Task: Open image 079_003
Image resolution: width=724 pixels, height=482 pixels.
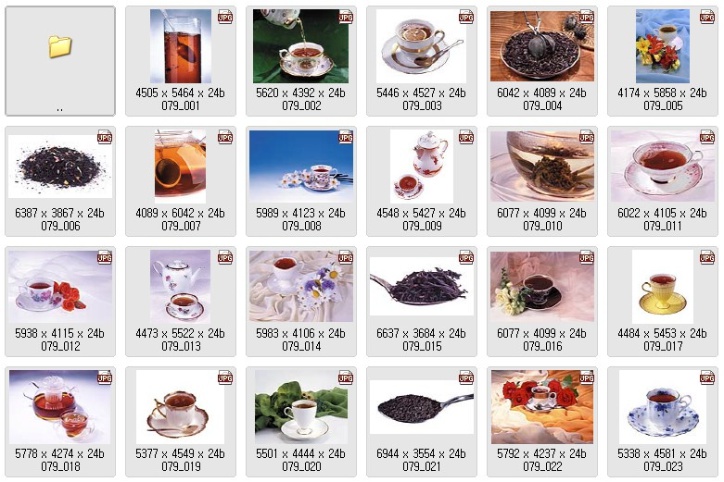Action: 420,46
